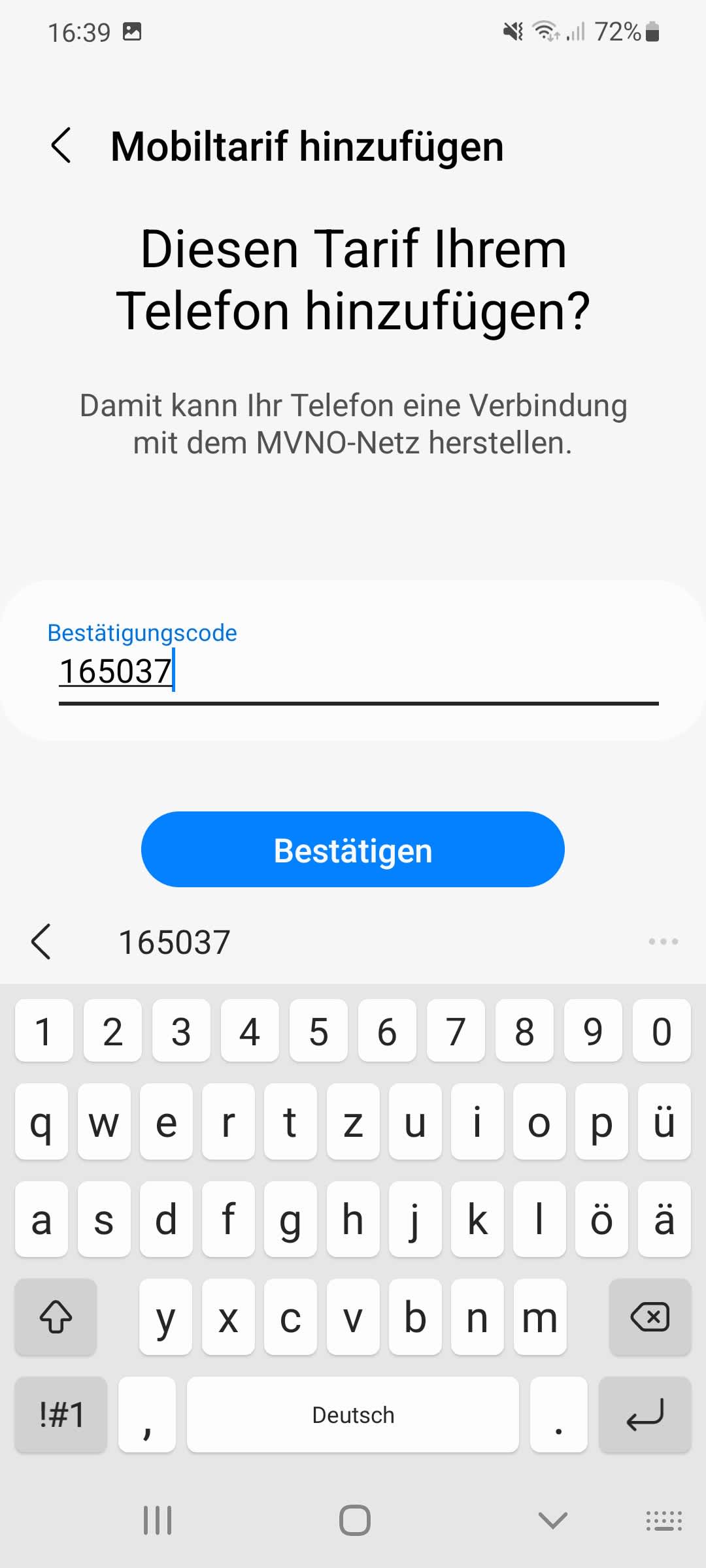Viewport: 706px width, 1568px height.
Task: Delete last digit with backspace key
Action: [649, 1316]
